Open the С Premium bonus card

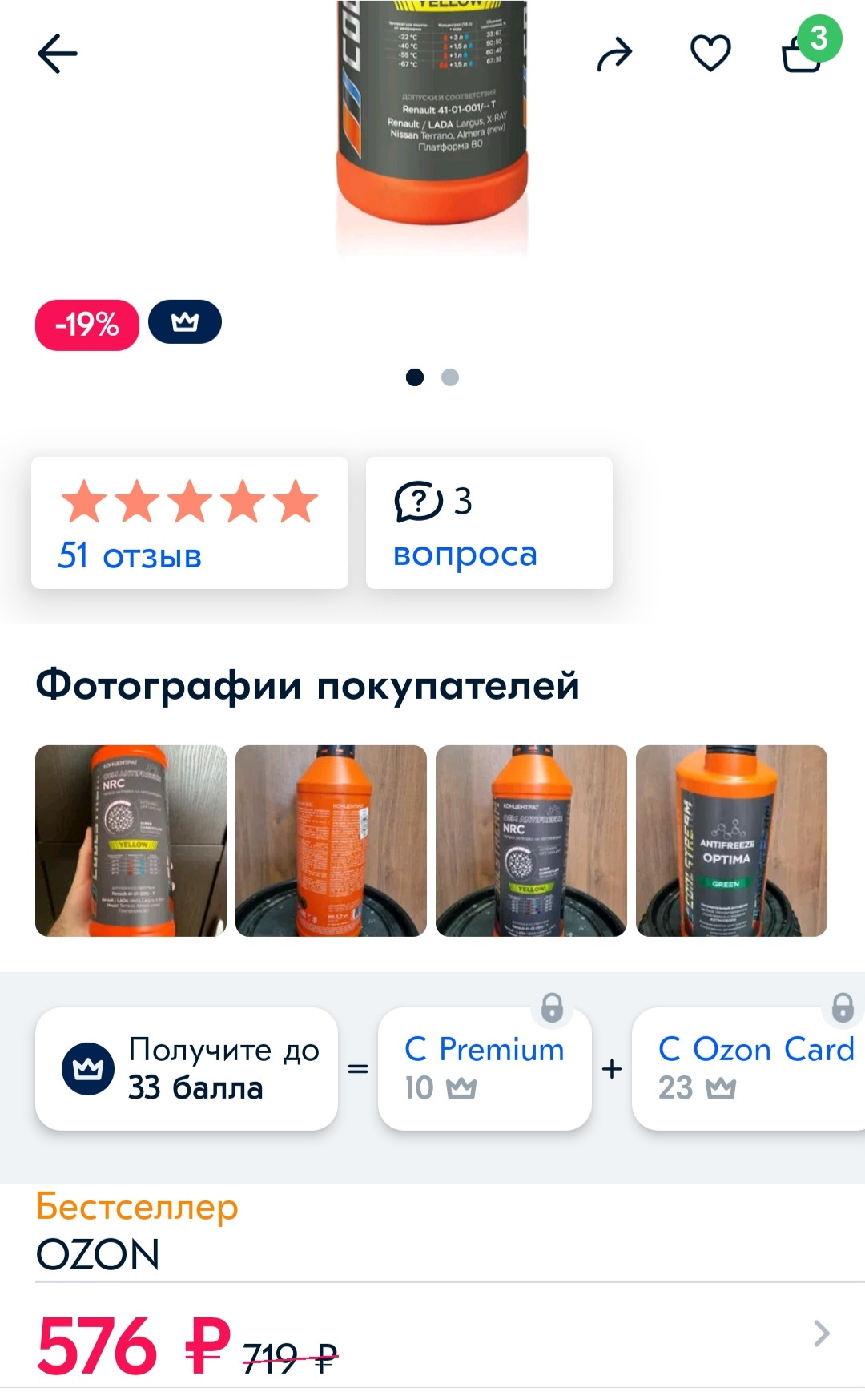(x=485, y=1069)
